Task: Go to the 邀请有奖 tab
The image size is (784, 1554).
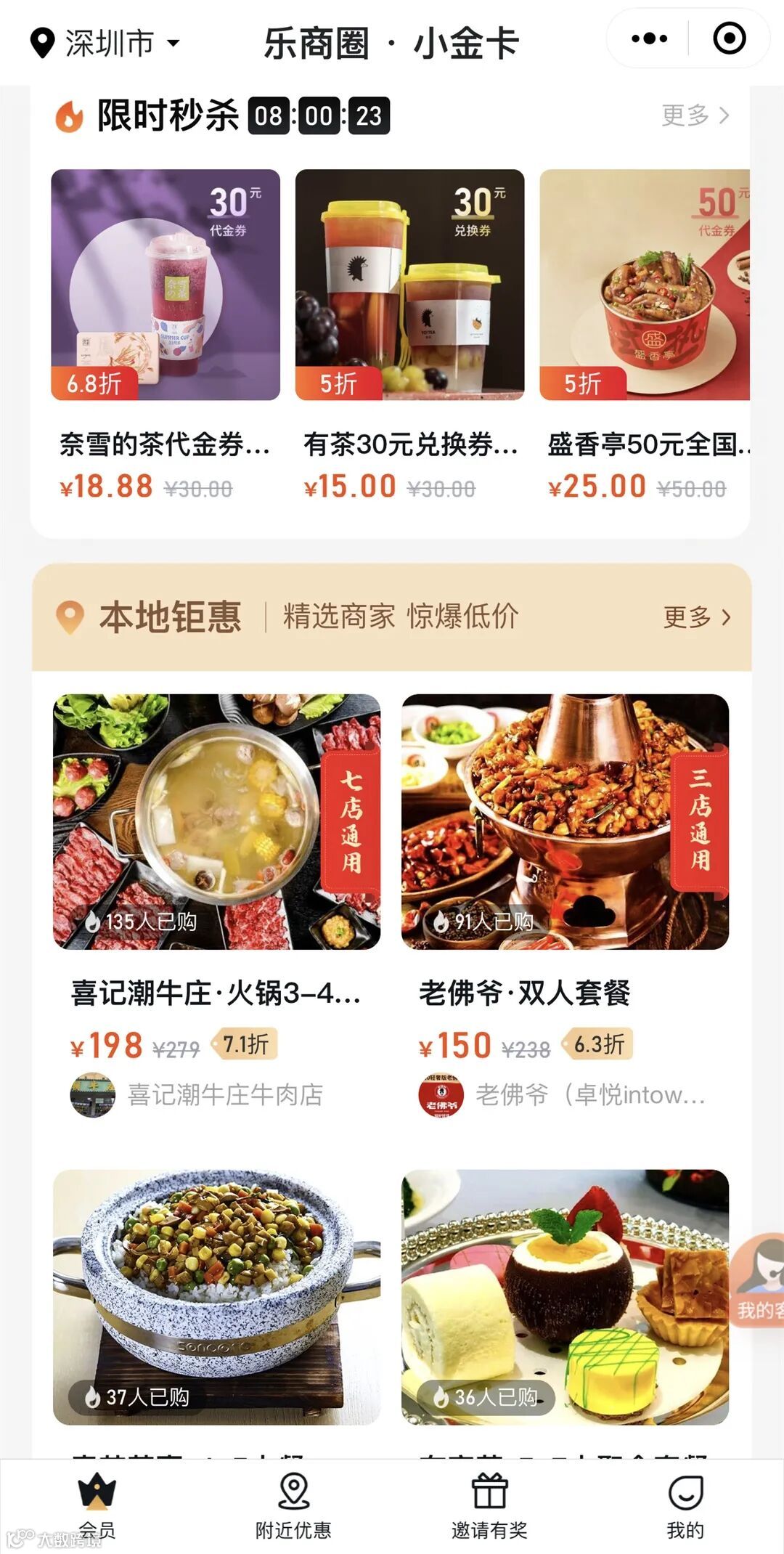Action: tap(489, 1506)
